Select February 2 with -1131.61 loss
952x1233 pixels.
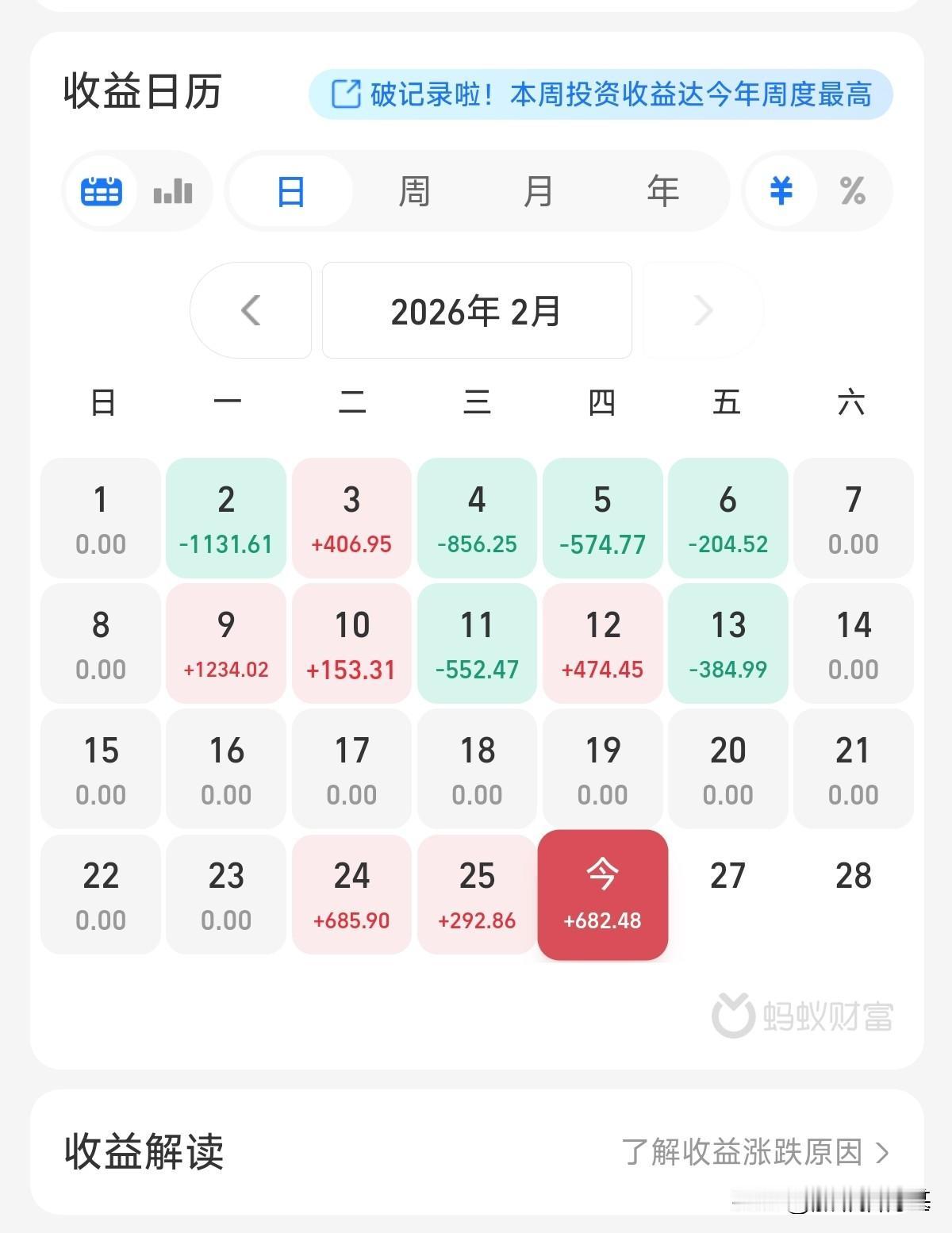[225, 517]
